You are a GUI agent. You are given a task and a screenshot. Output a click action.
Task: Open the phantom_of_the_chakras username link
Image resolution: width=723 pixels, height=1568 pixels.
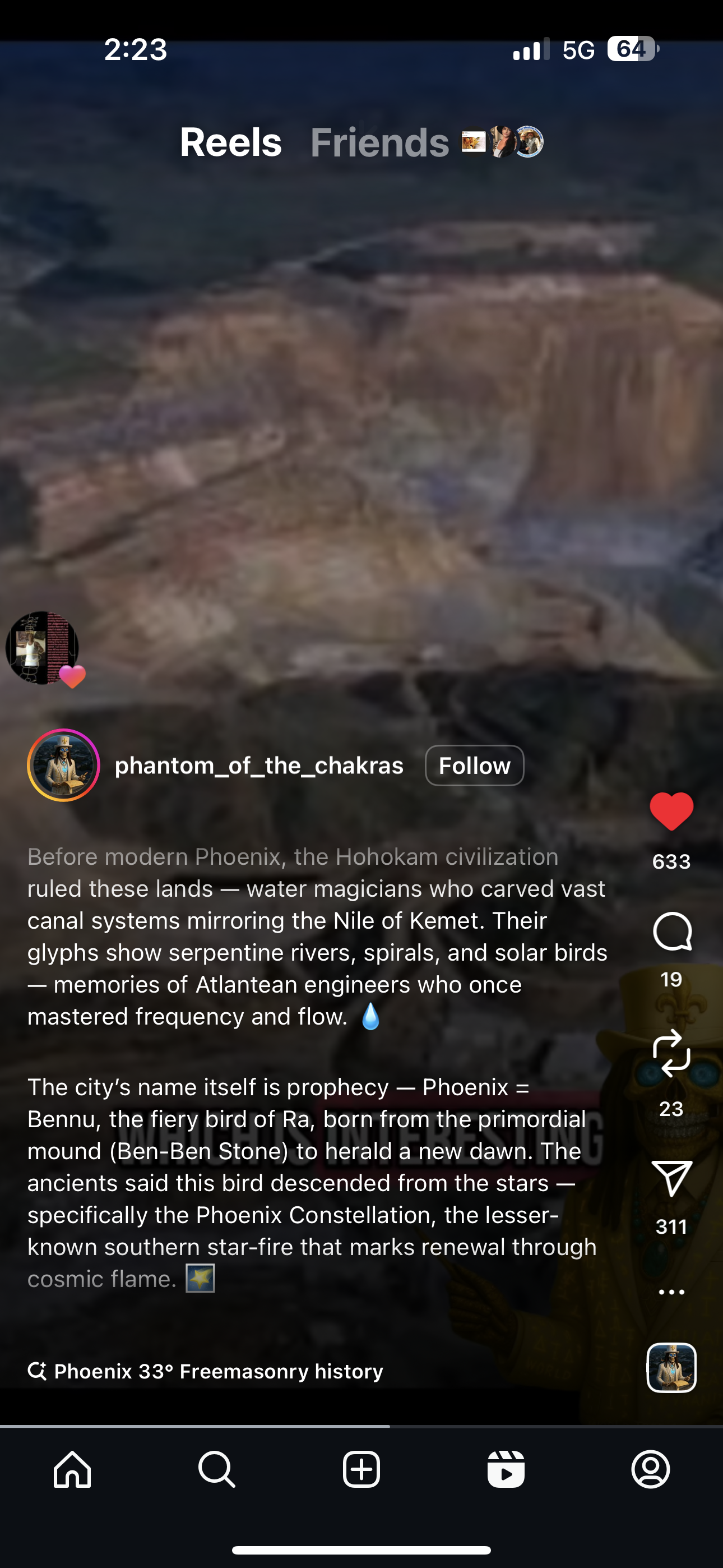[258, 765]
